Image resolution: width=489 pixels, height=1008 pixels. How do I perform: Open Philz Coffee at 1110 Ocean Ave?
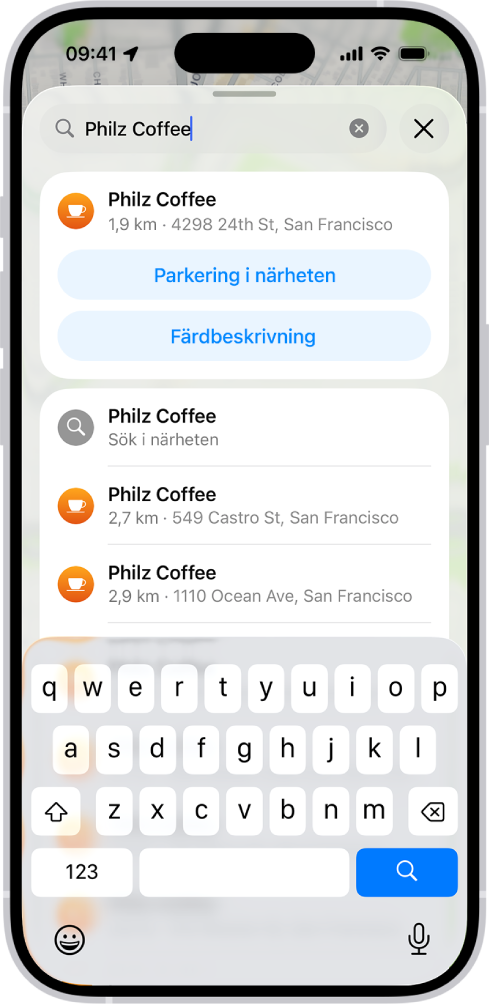(244, 584)
